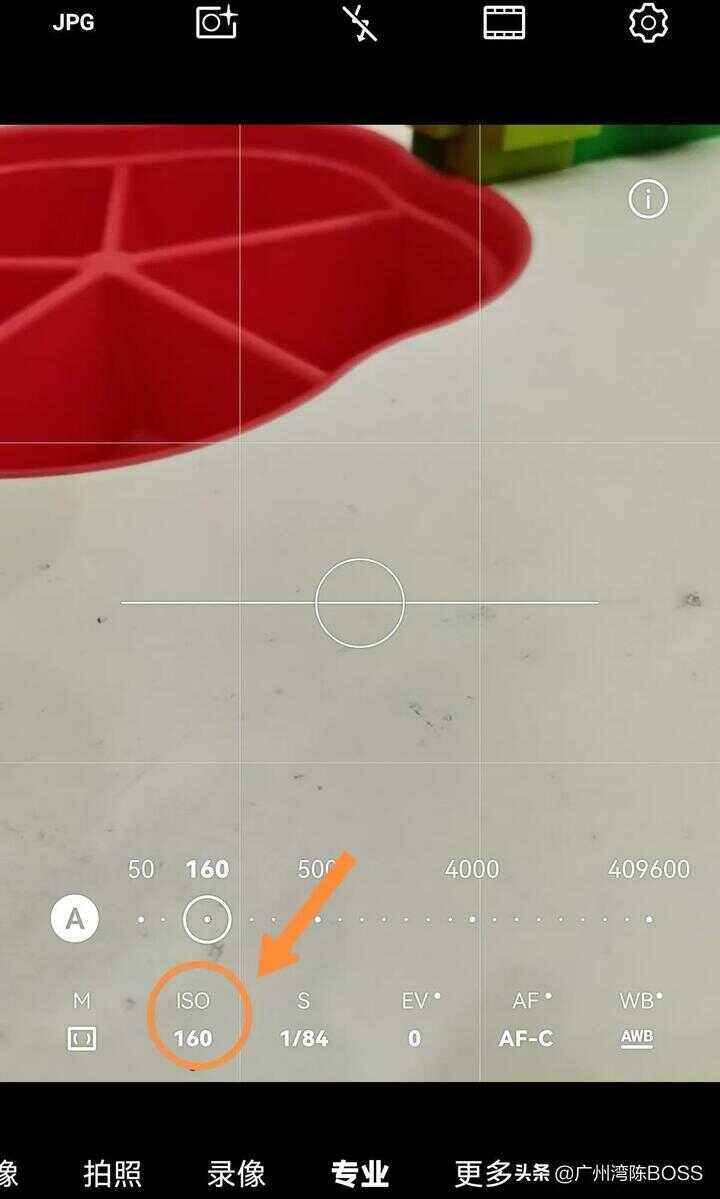Open the film-frame icon in top bar
The width and height of the screenshot is (720, 1199).
pos(504,22)
